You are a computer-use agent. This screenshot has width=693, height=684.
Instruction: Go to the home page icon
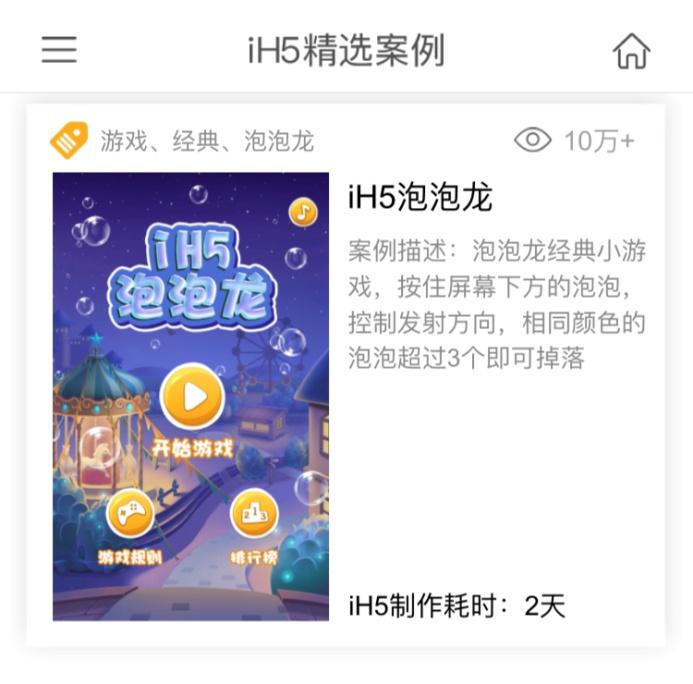coord(631,50)
